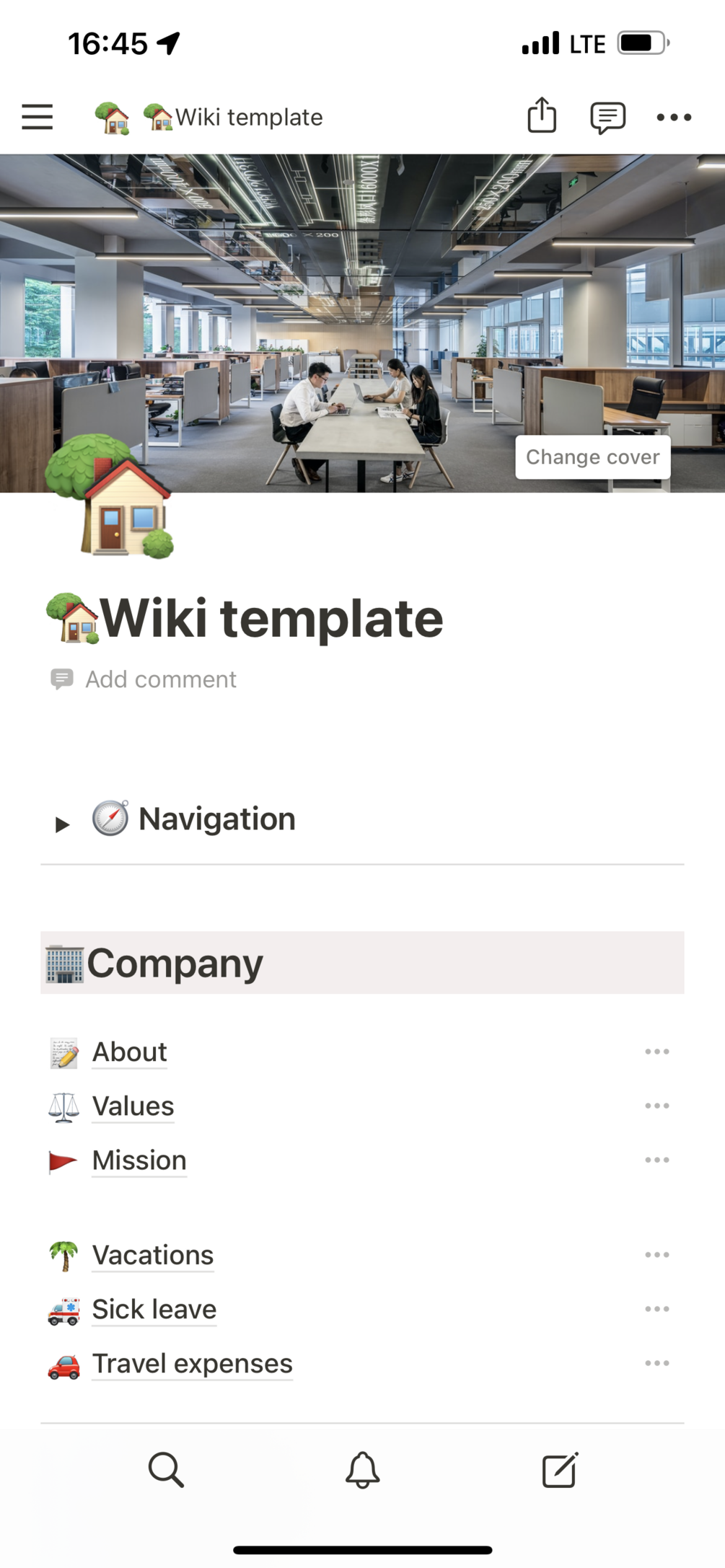Open the Travel expenses page

point(193,1364)
